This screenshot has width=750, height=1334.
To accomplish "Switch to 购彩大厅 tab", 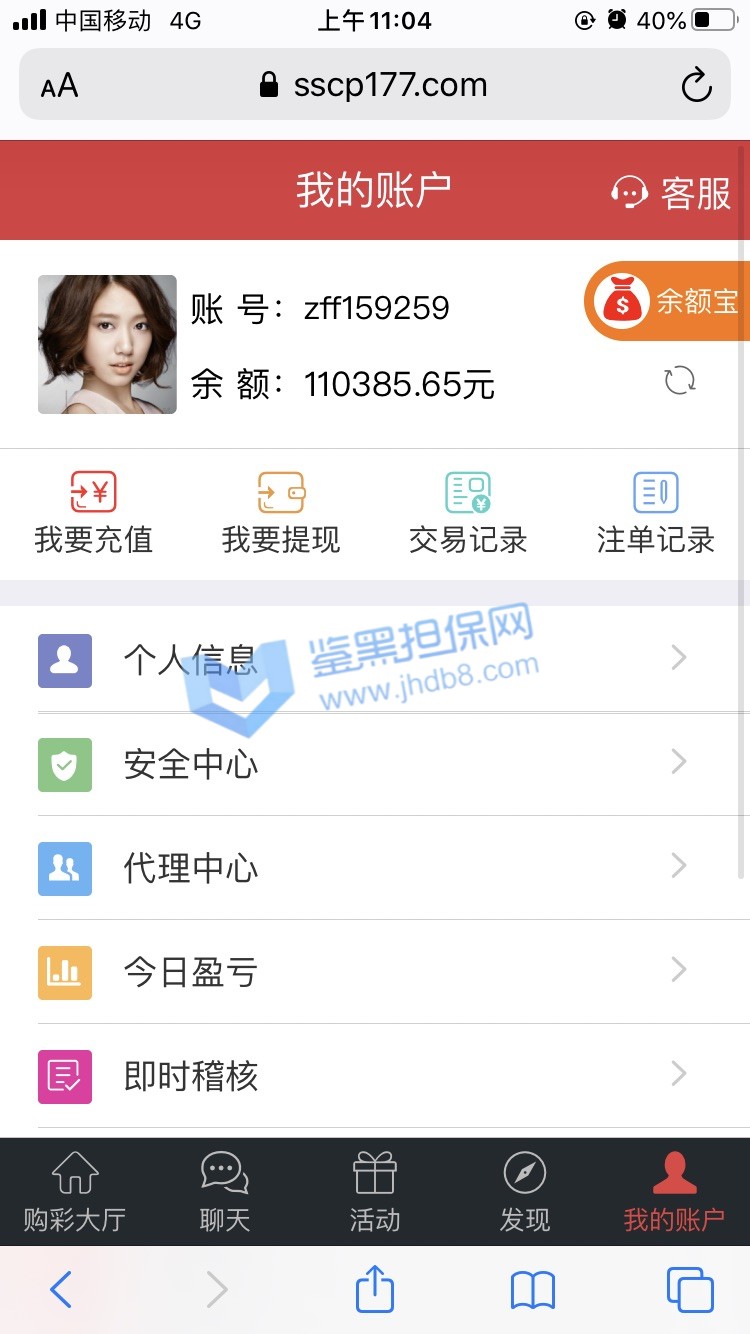I will click(x=75, y=1192).
